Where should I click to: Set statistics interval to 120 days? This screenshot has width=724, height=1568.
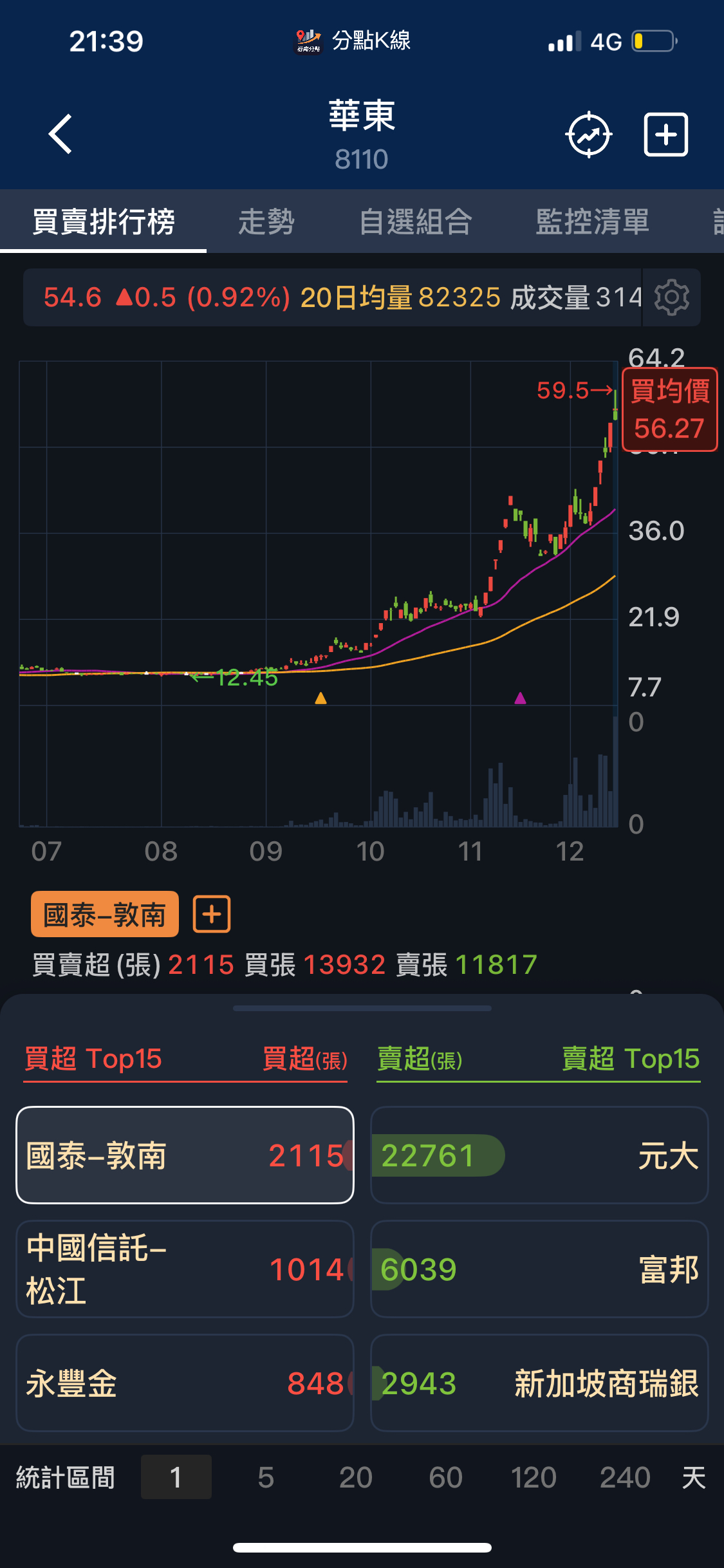[534, 1477]
